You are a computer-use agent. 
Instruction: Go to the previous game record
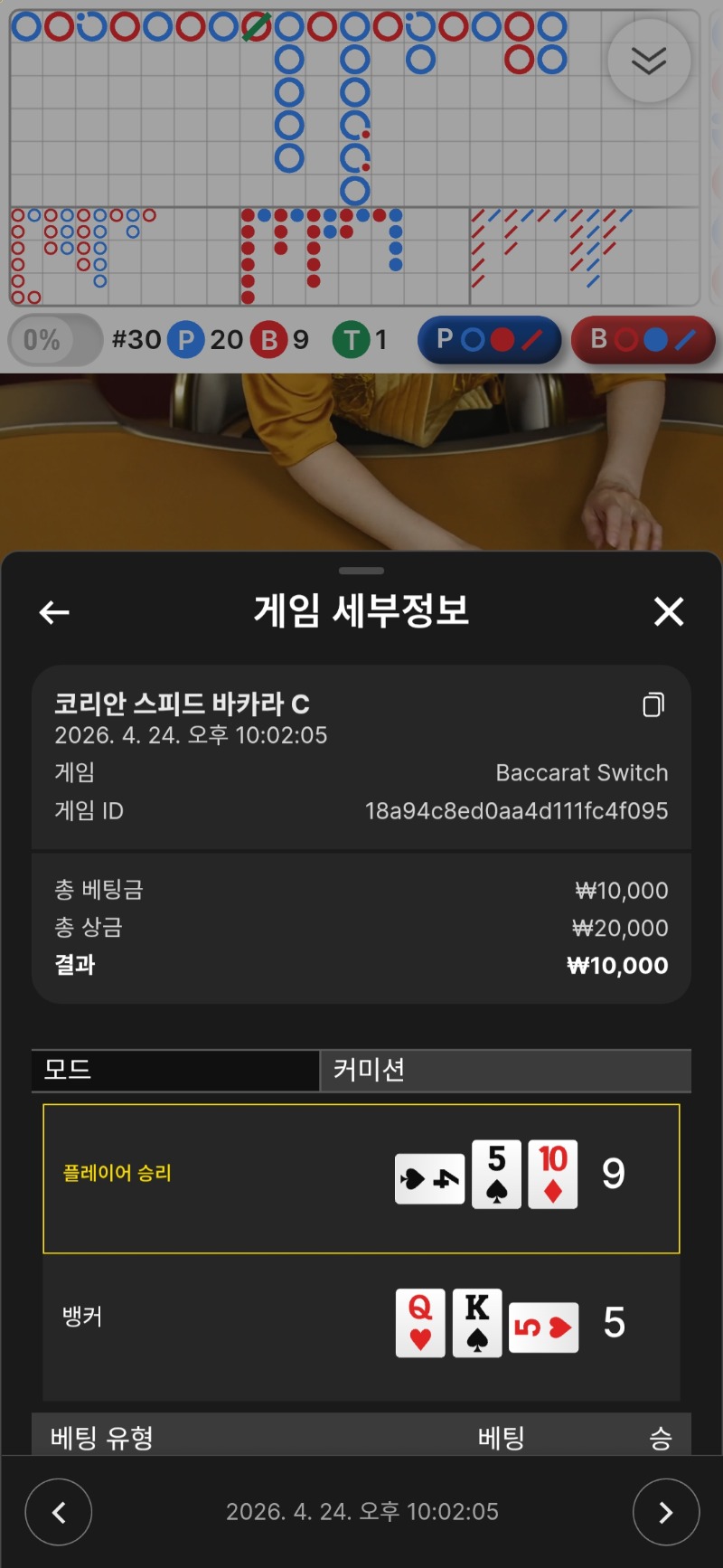pyautogui.click(x=59, y=1511)
